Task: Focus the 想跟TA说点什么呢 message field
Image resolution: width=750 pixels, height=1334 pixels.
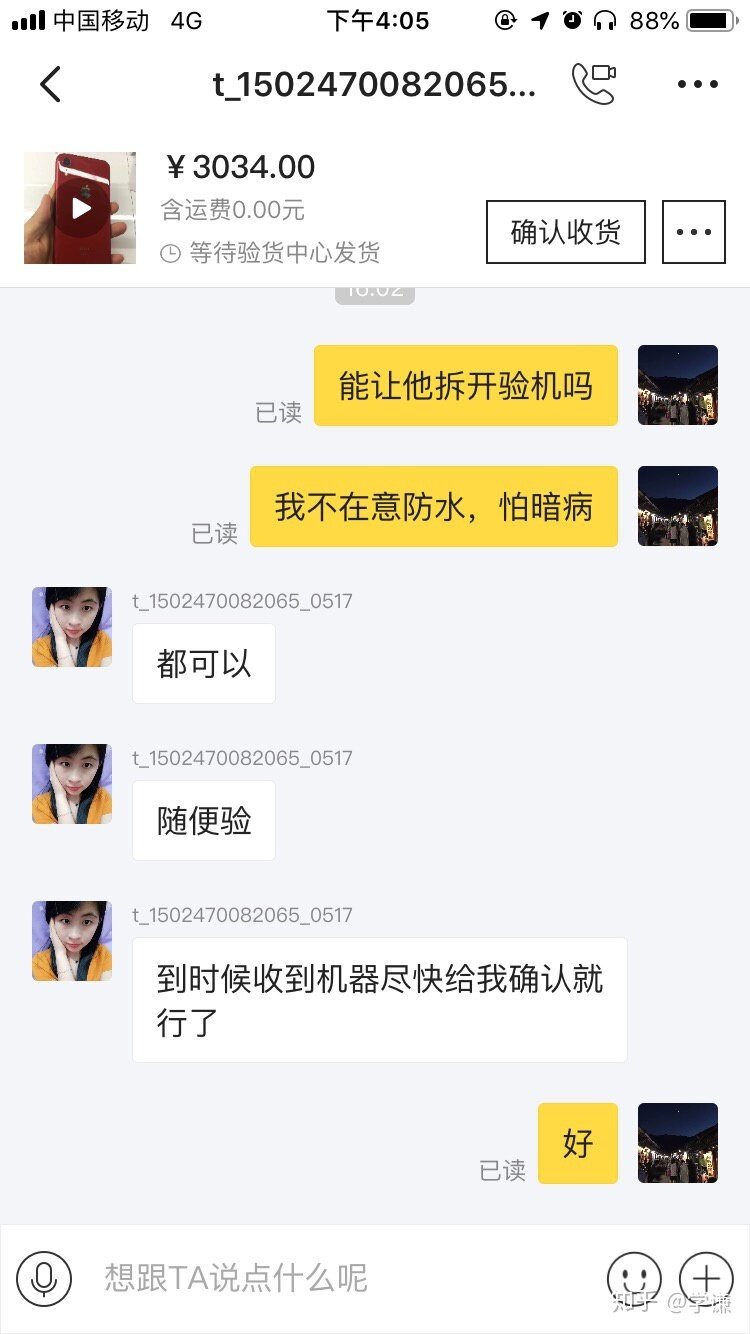Action: coord(330,1278)
